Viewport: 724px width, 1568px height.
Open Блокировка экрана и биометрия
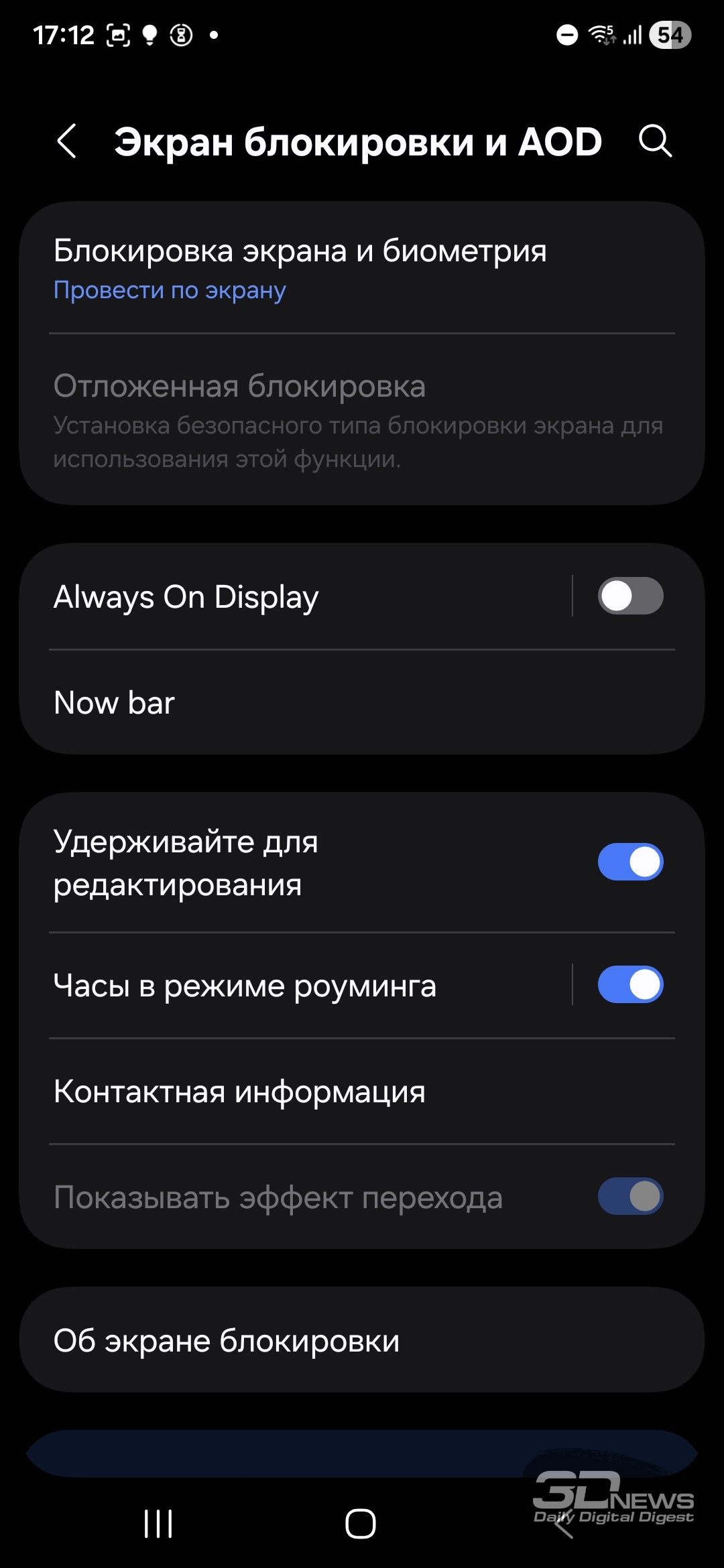pyautogui.click(x=362, y=269)
